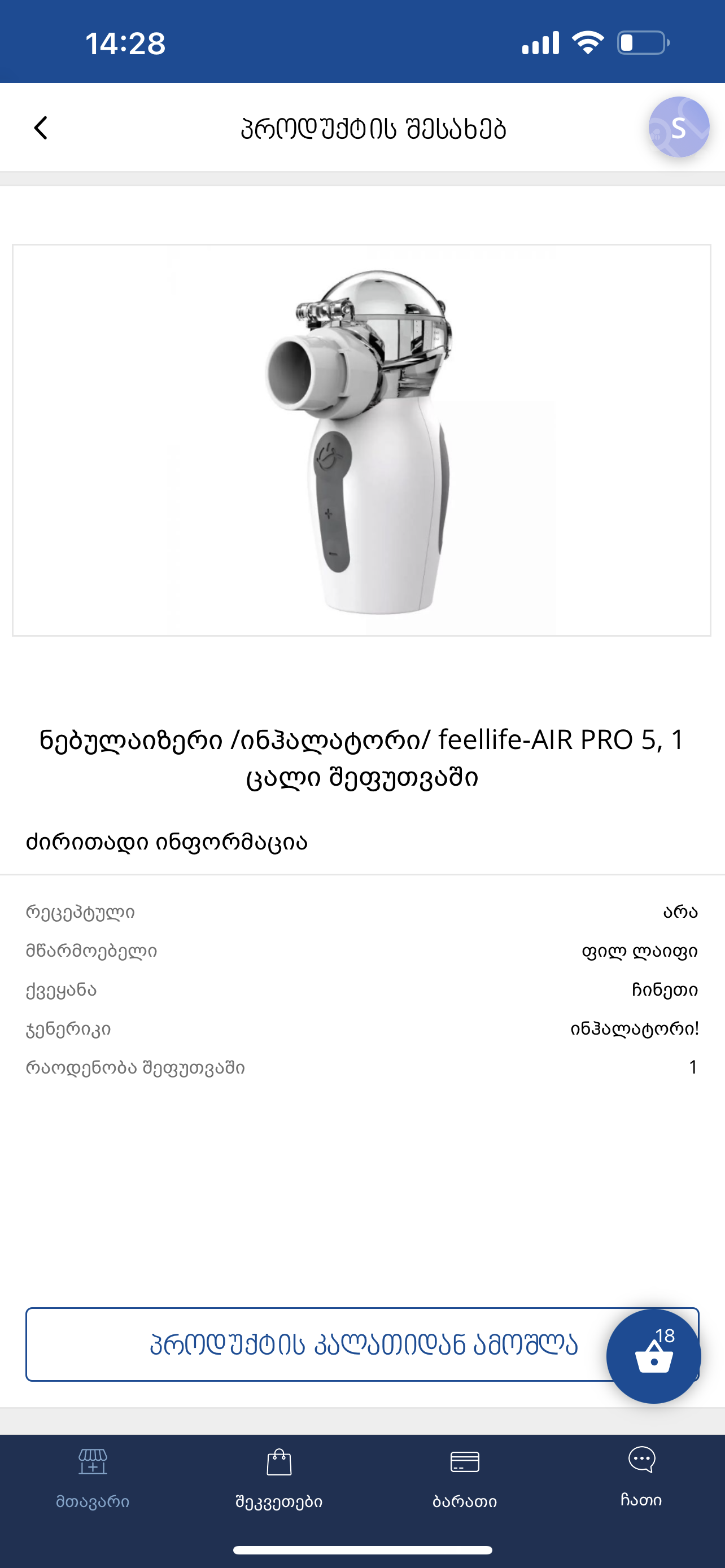This screenshot has width=725, height=1568.
Task: Open the shopping basket with 18 items
Action: 653,1356
